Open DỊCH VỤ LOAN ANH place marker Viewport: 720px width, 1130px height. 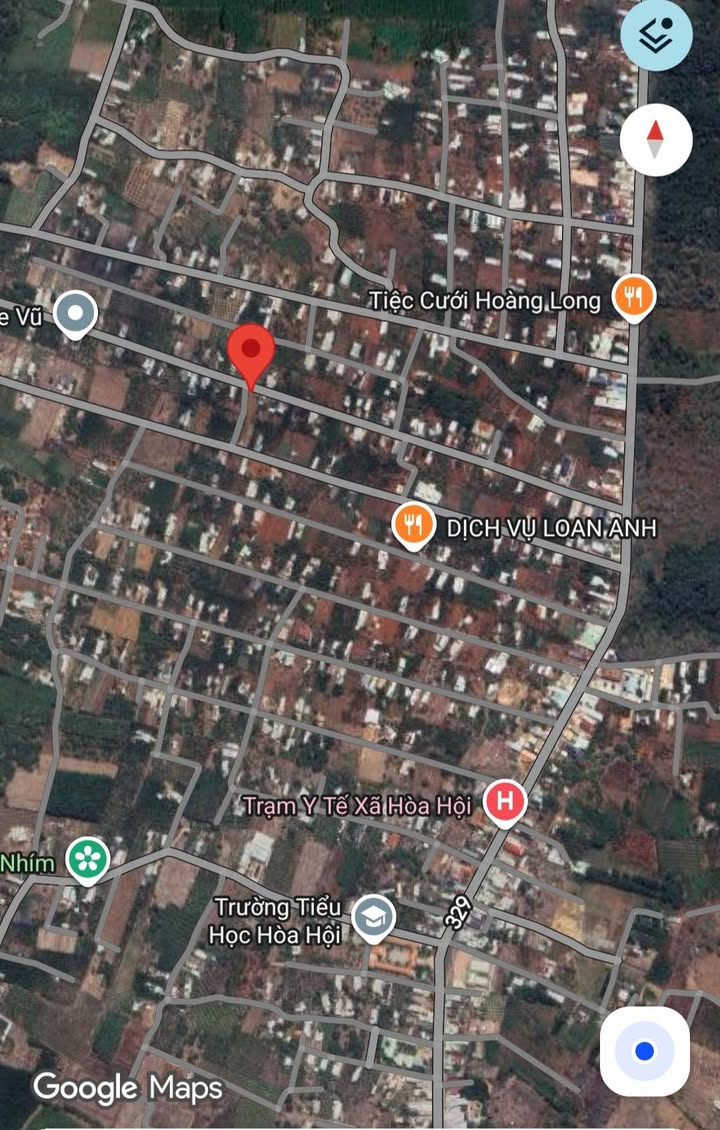point(413,524)
